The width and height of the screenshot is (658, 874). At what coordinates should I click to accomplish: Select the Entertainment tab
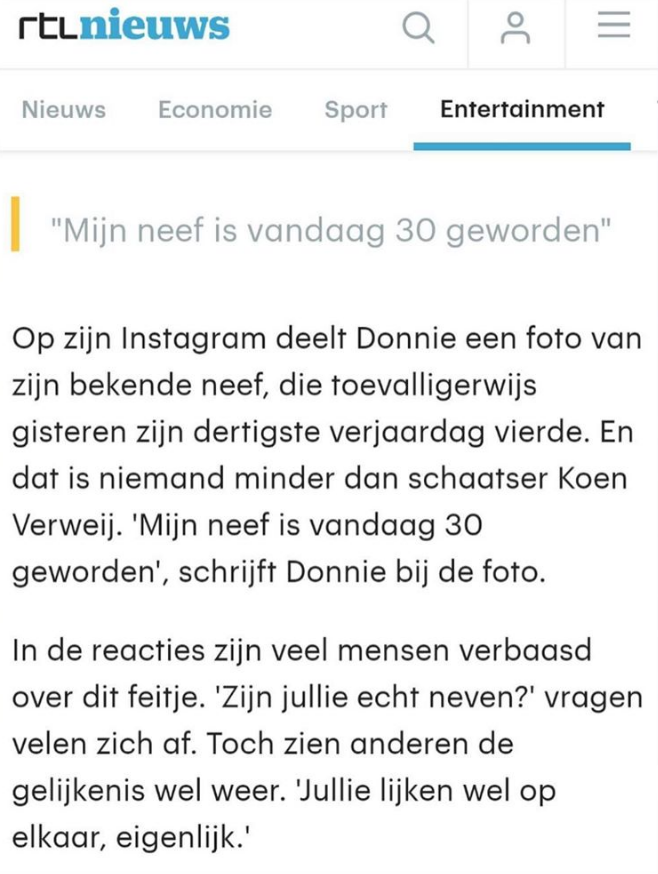tap(522, 110)
